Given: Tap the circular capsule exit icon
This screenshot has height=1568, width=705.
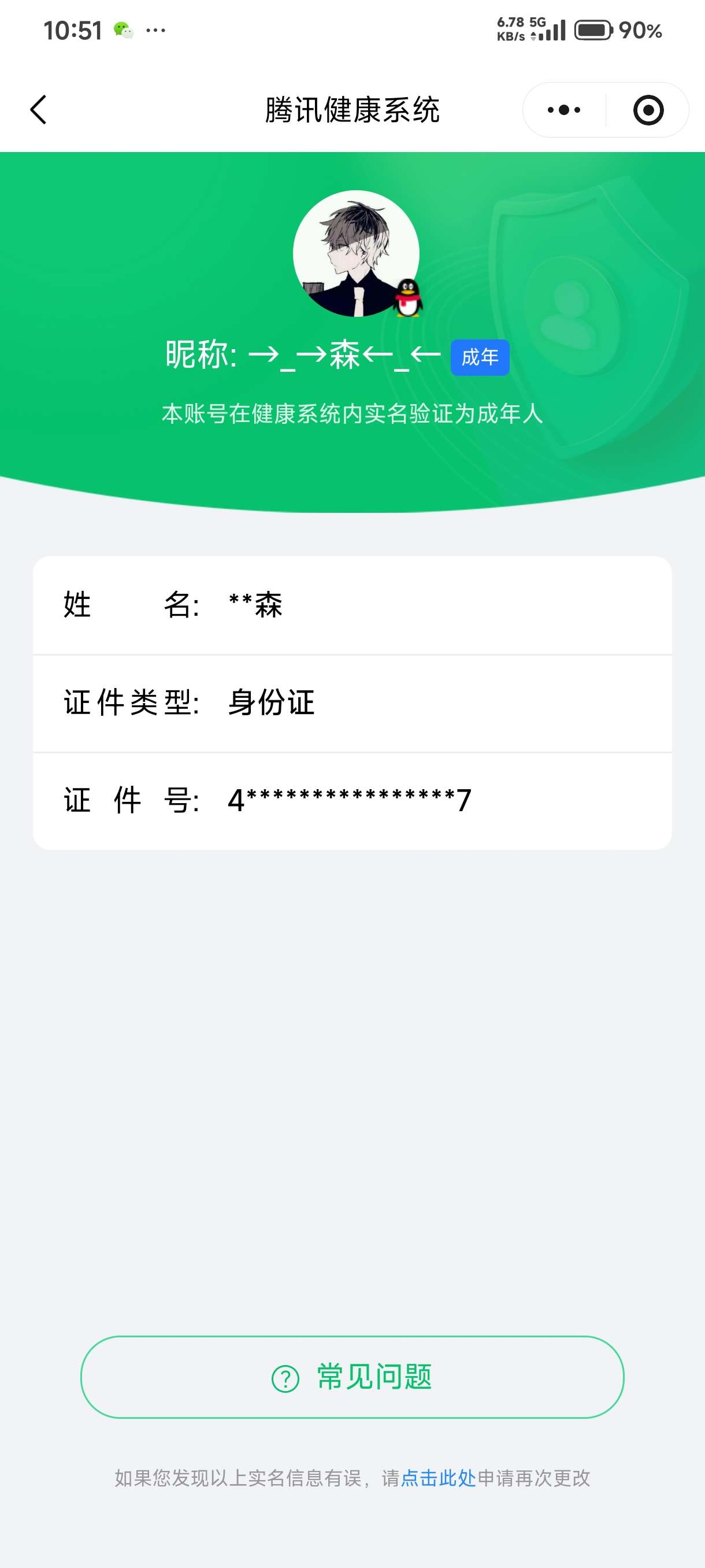Looking at the screenshot, I should pyautogui.click(x=647, y=110).
